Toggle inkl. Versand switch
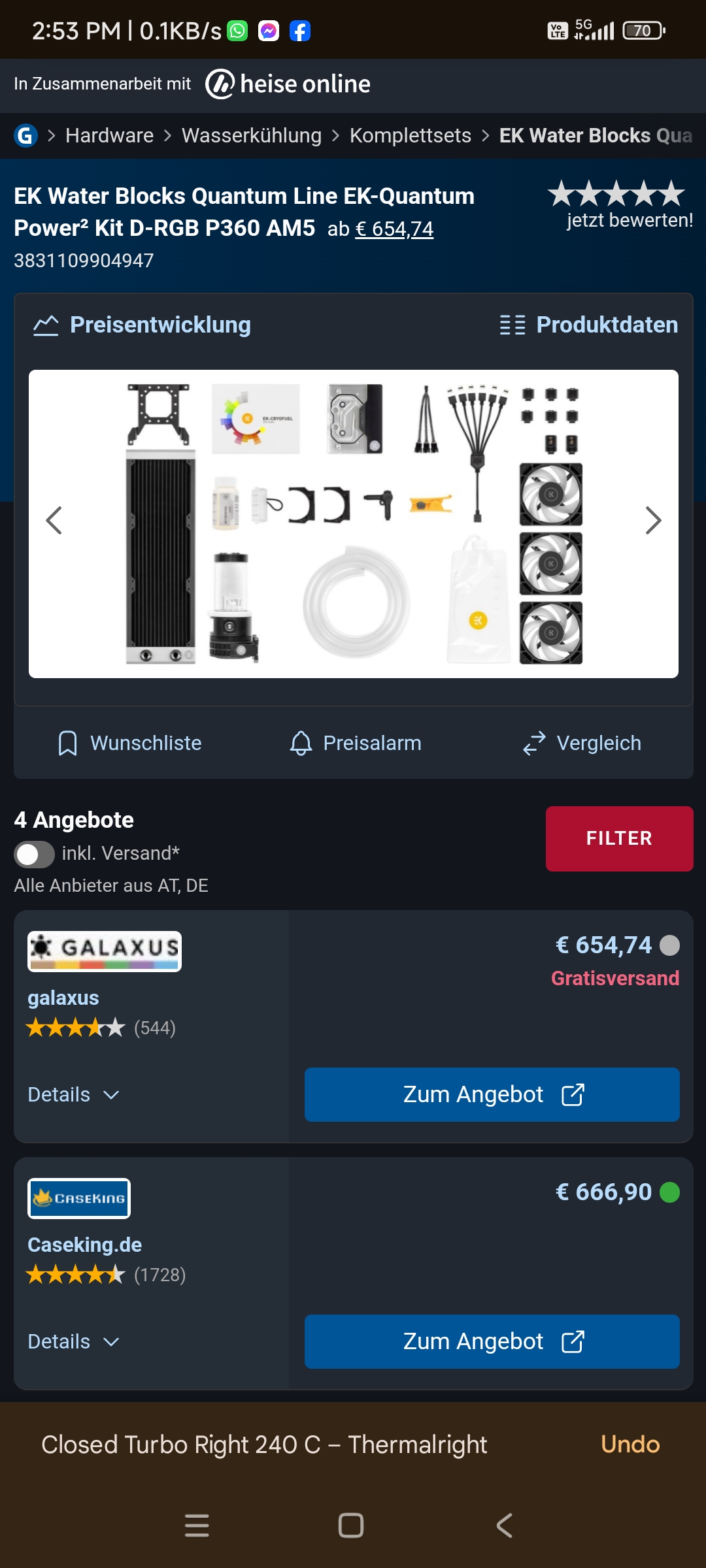This screenshot has height=1568, width=706. click(x=35, y=854)
